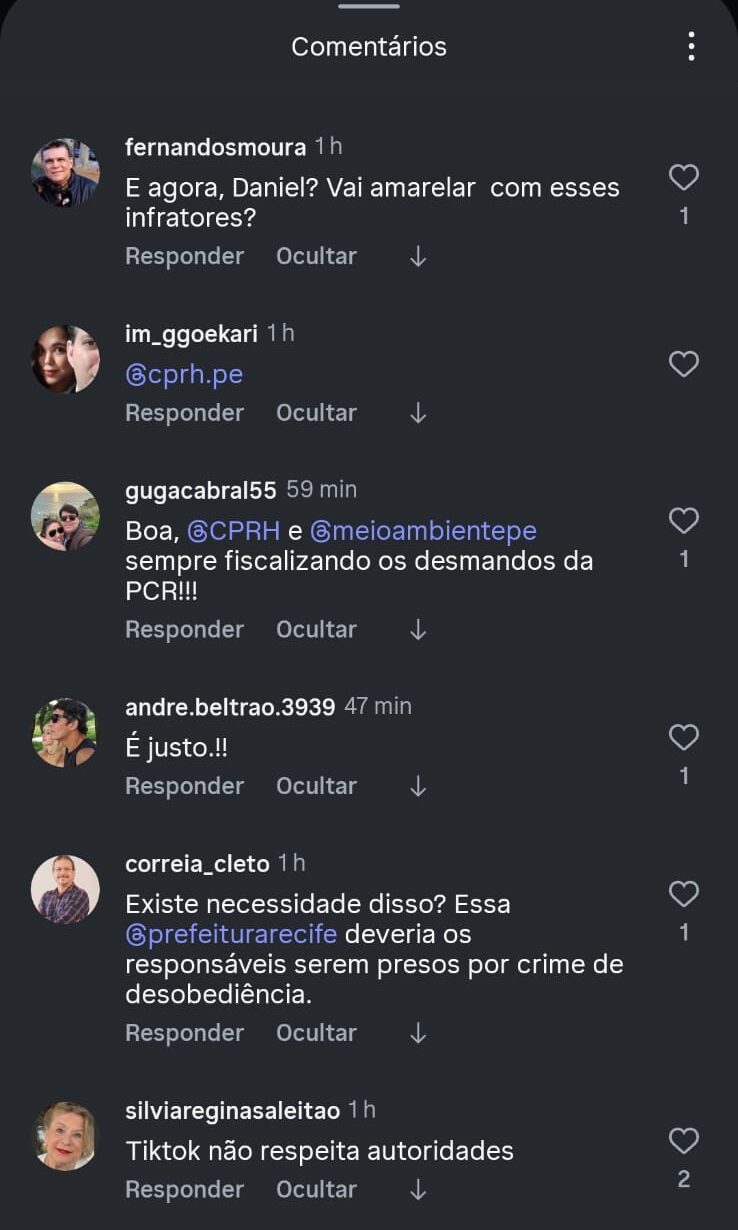
Task: Tap the down arrow on correia_cleto's comment
Action: (418, 1034)
